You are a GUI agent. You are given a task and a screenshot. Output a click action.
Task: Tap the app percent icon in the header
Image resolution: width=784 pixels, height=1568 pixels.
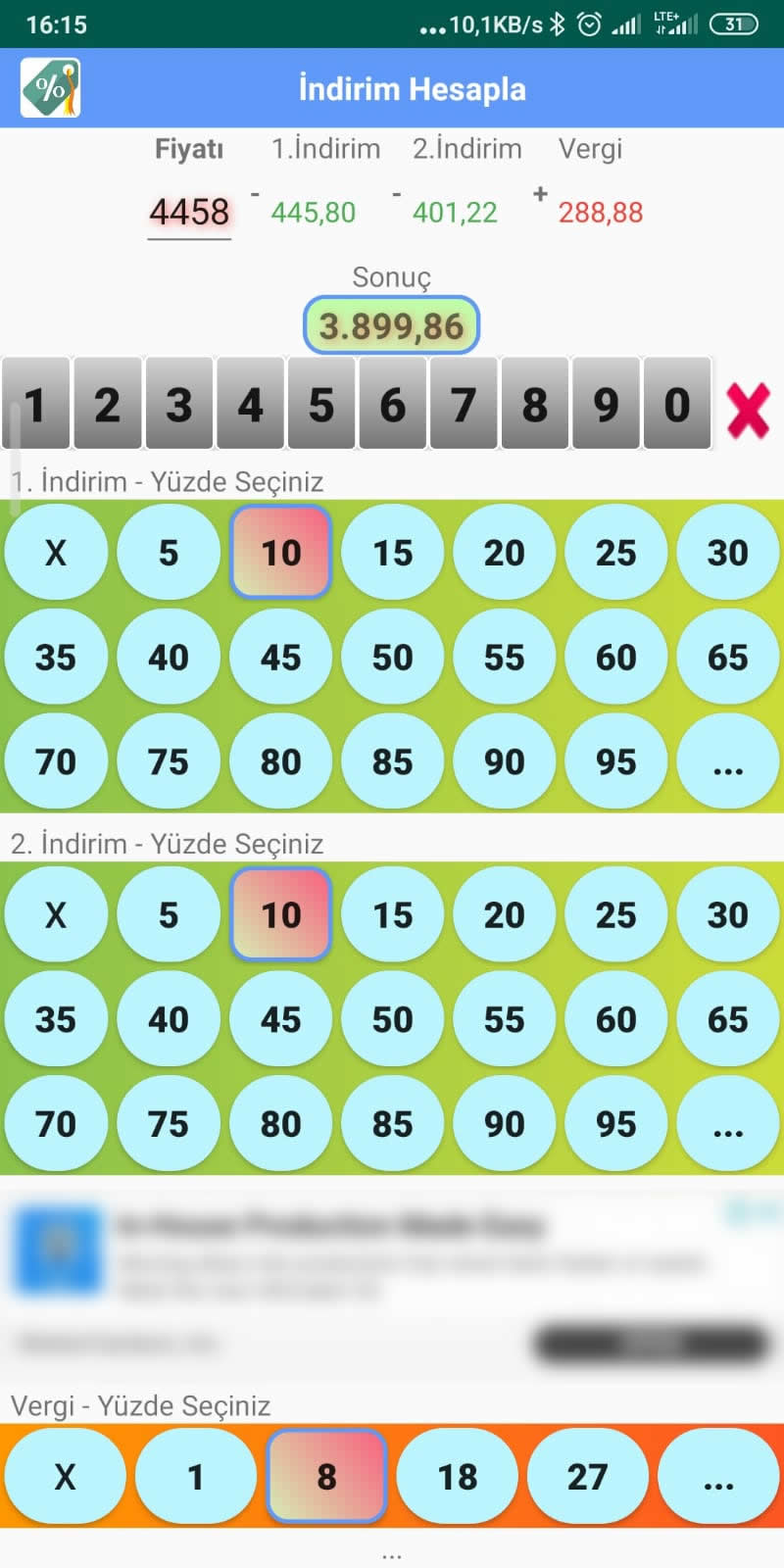[50, 88]
